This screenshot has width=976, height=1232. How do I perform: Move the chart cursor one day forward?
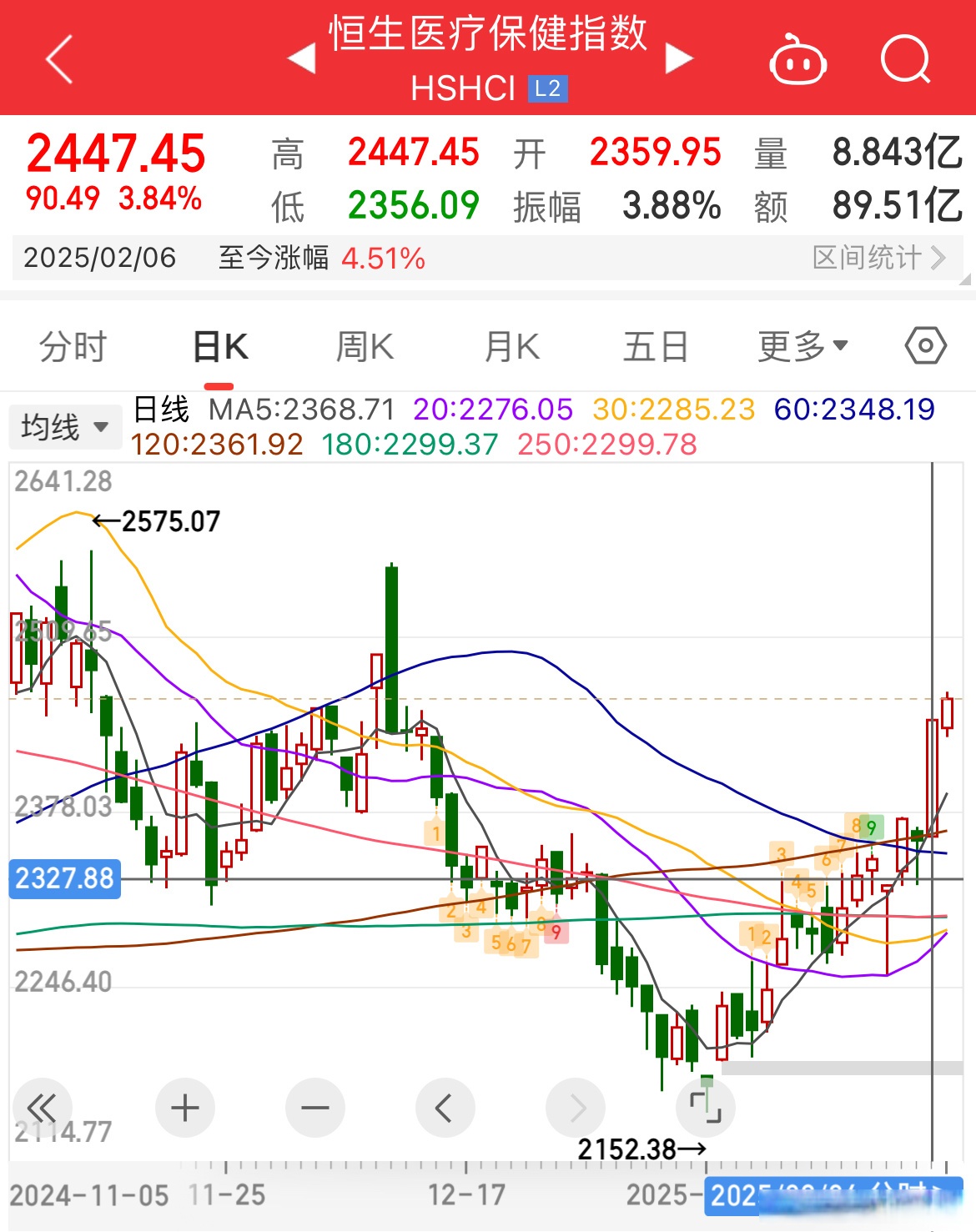(x=576, y=1108)
